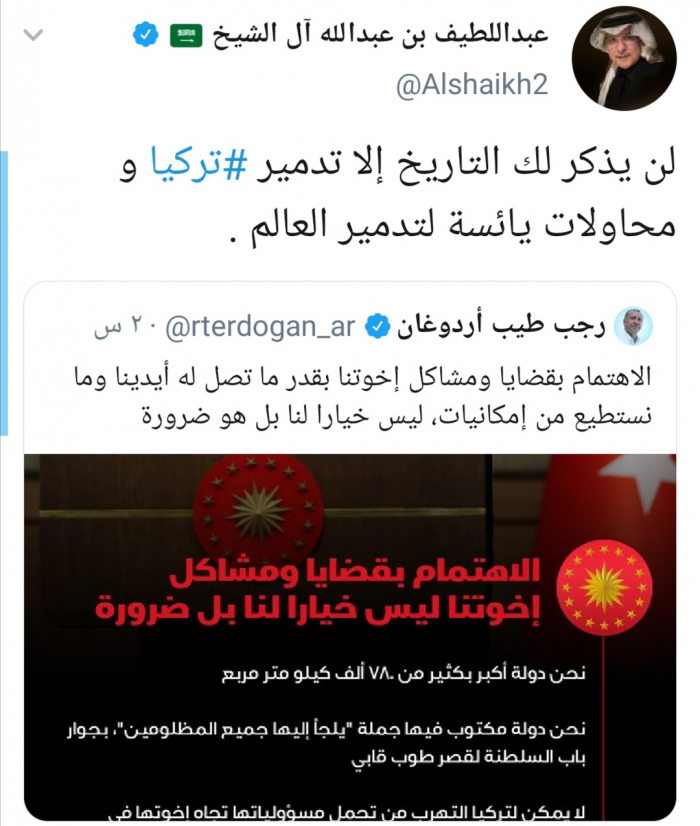Open the @Alshaikh2 profile handle
The width and height of the screenshot is (700, 826).
coord(472,86)
